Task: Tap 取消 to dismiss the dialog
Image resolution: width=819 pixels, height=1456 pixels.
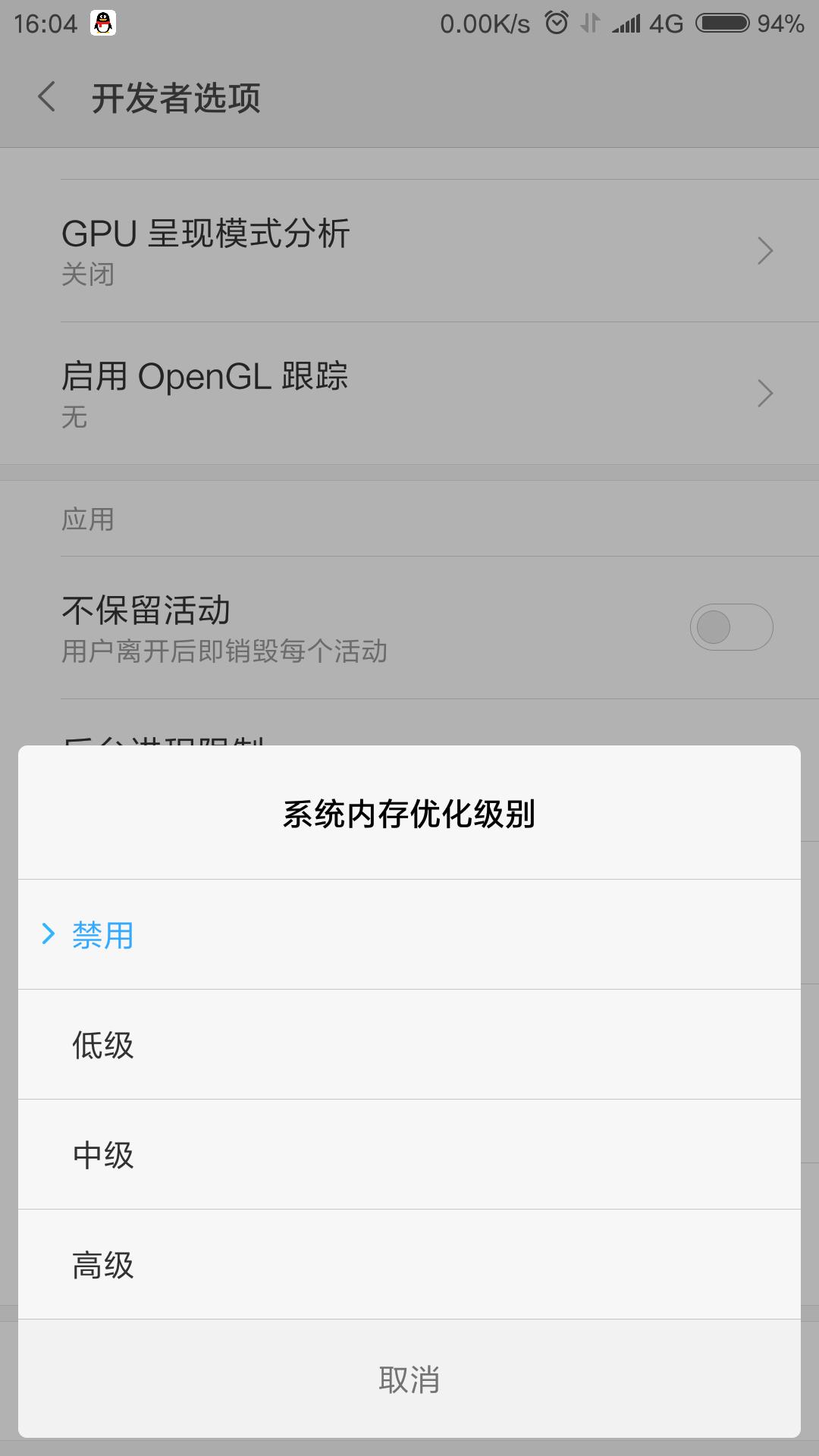Action: click(409, 1380)
